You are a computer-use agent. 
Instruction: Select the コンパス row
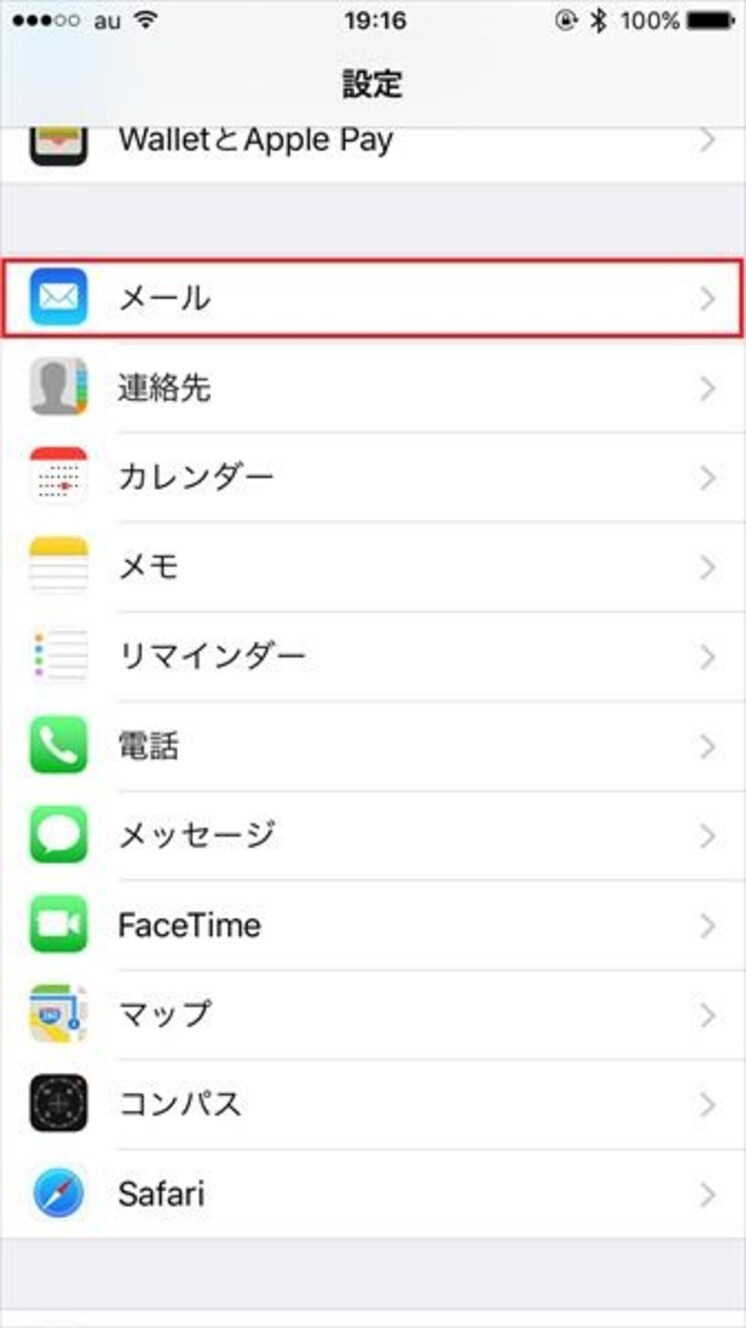tap(372, 1104)
